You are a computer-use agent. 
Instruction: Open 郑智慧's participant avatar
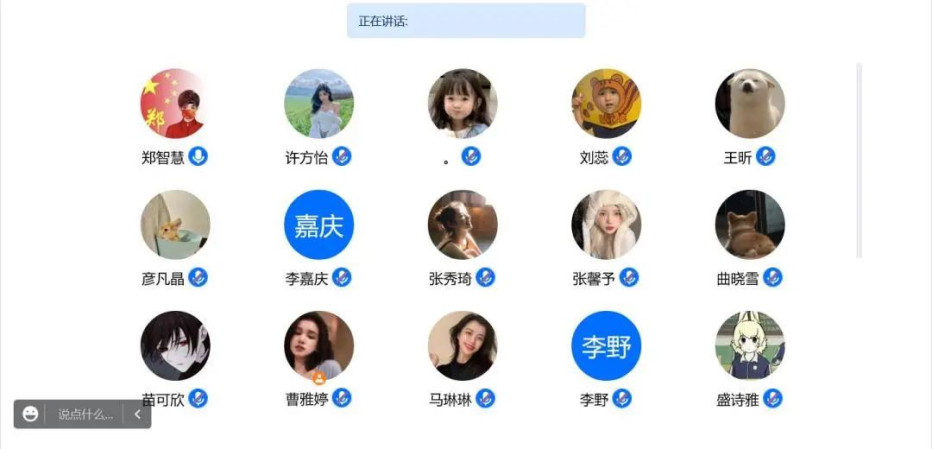coord(175,103)
